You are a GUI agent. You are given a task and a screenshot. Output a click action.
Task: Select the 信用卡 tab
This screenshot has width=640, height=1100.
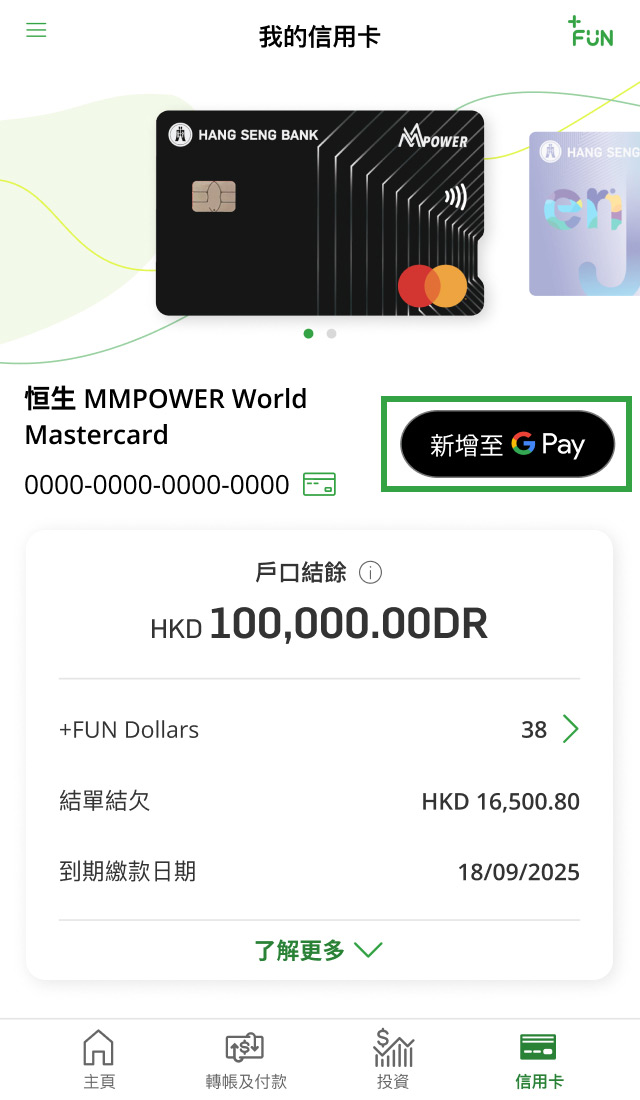(x=539, y=1059)
